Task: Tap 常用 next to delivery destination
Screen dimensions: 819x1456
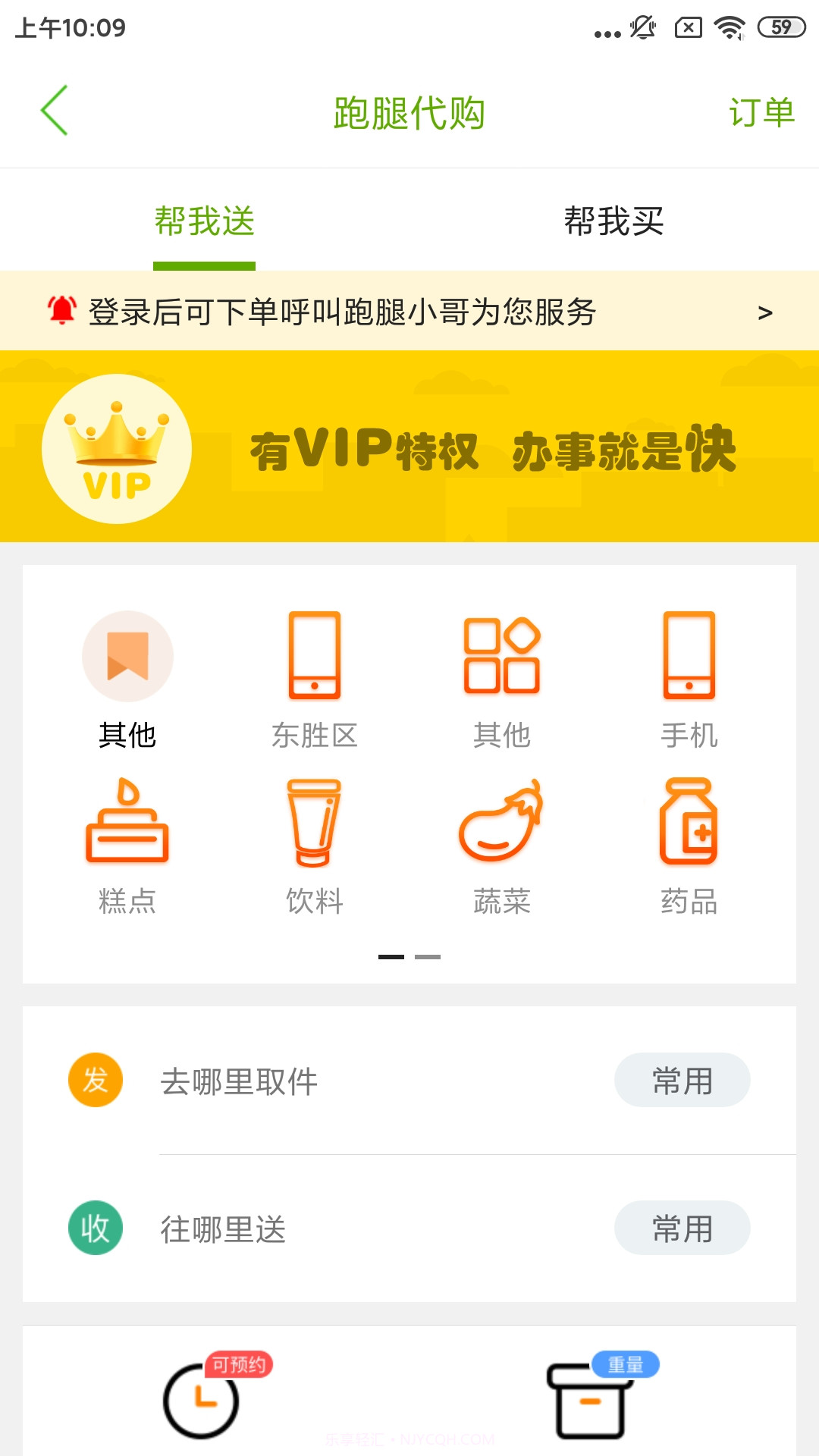Action: click(682, 1226)
